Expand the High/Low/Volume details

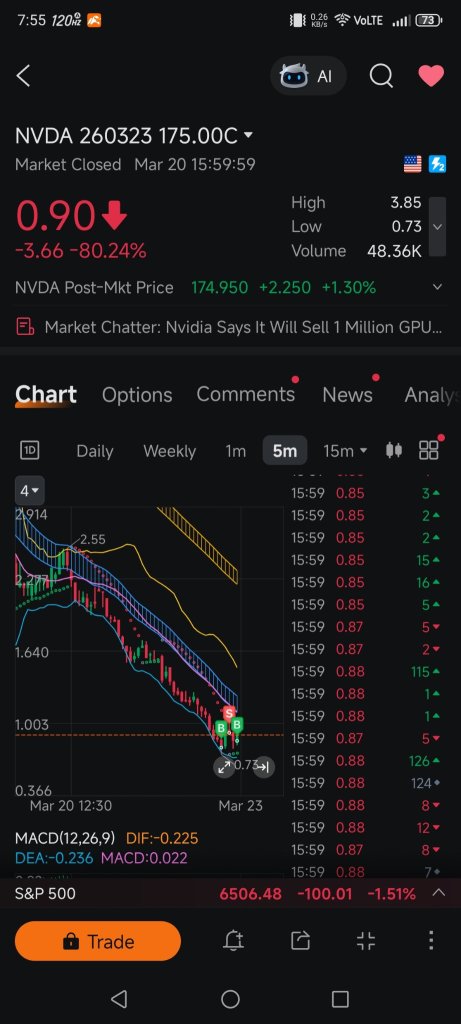(438, 227)
